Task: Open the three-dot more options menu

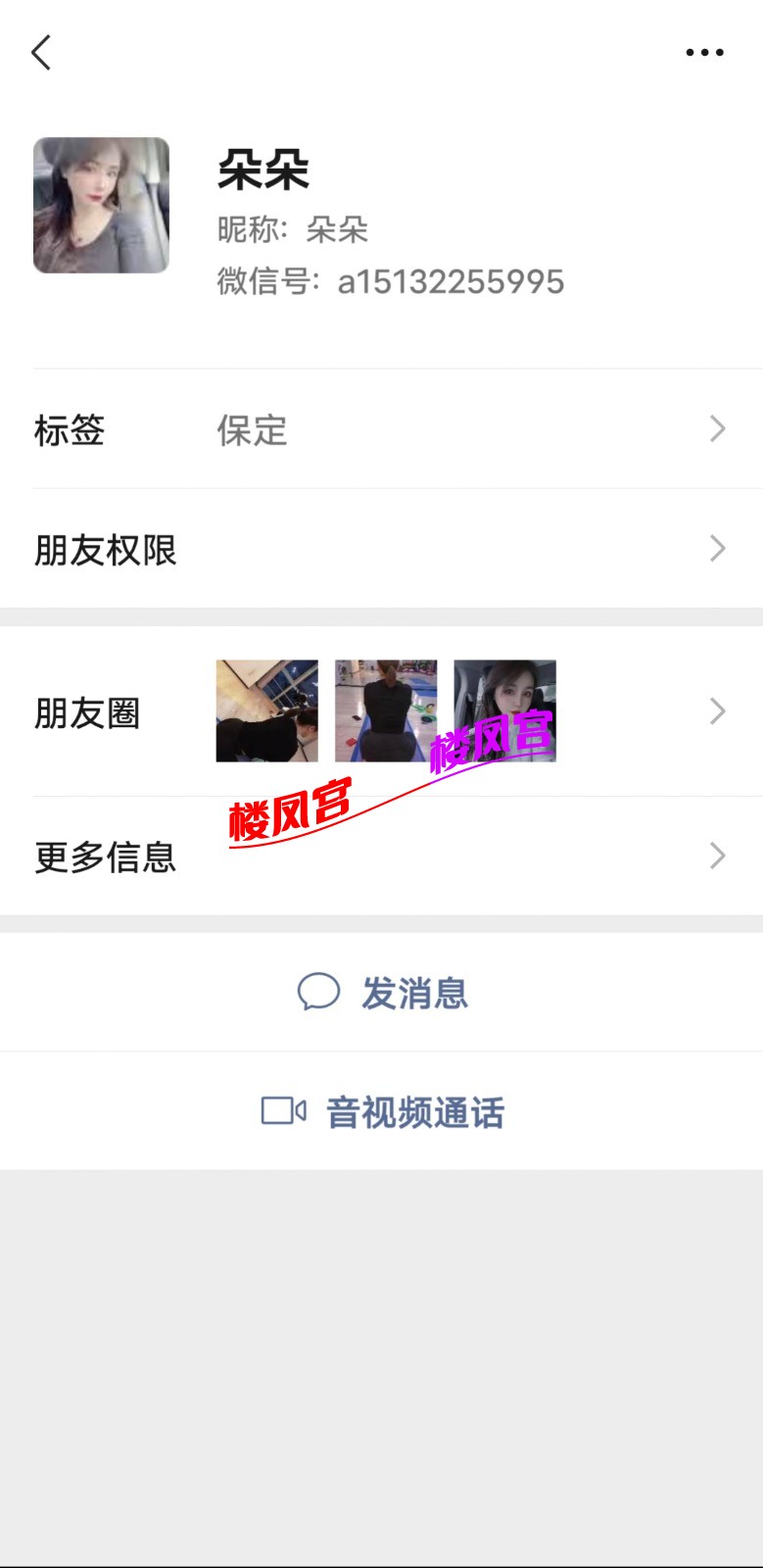Action: coord(704,53)
